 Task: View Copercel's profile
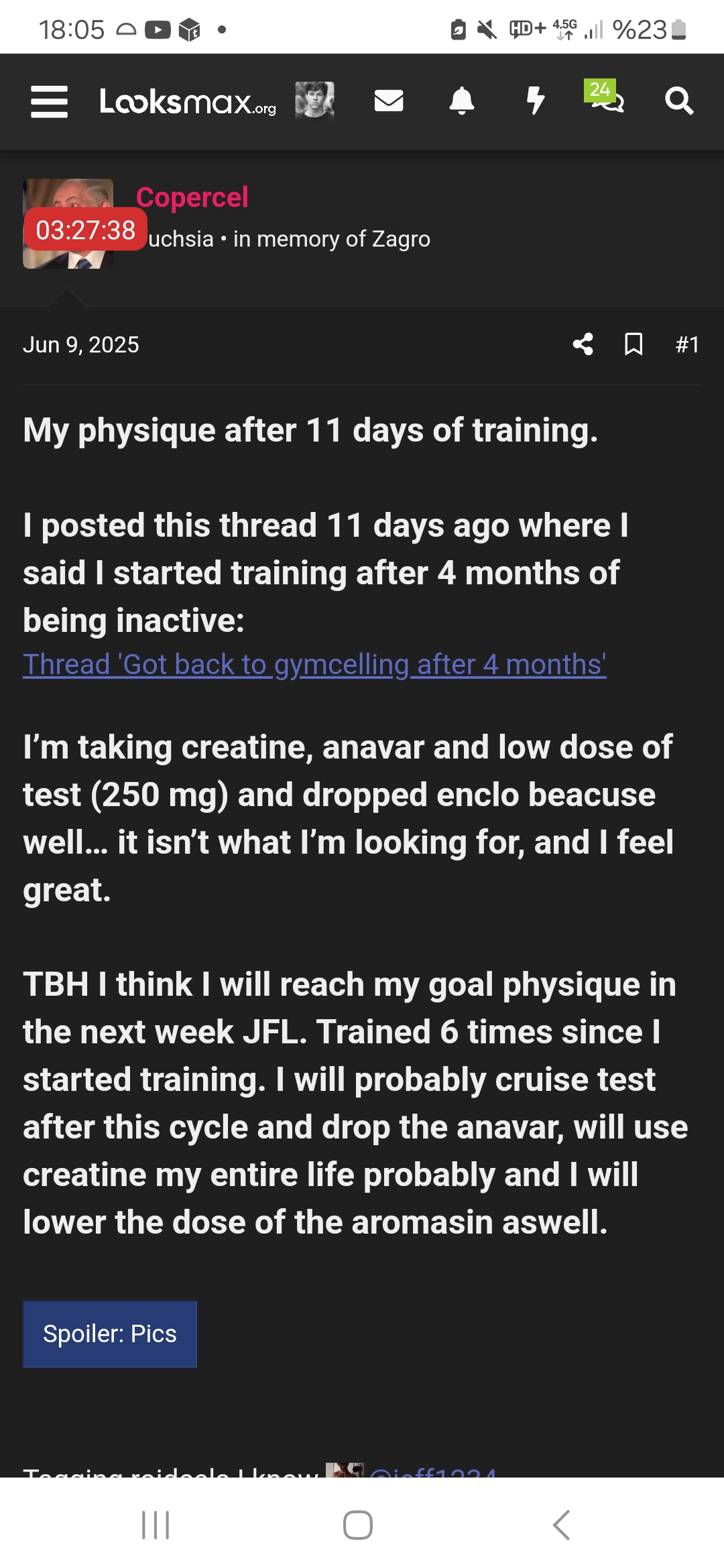point(192,197)
